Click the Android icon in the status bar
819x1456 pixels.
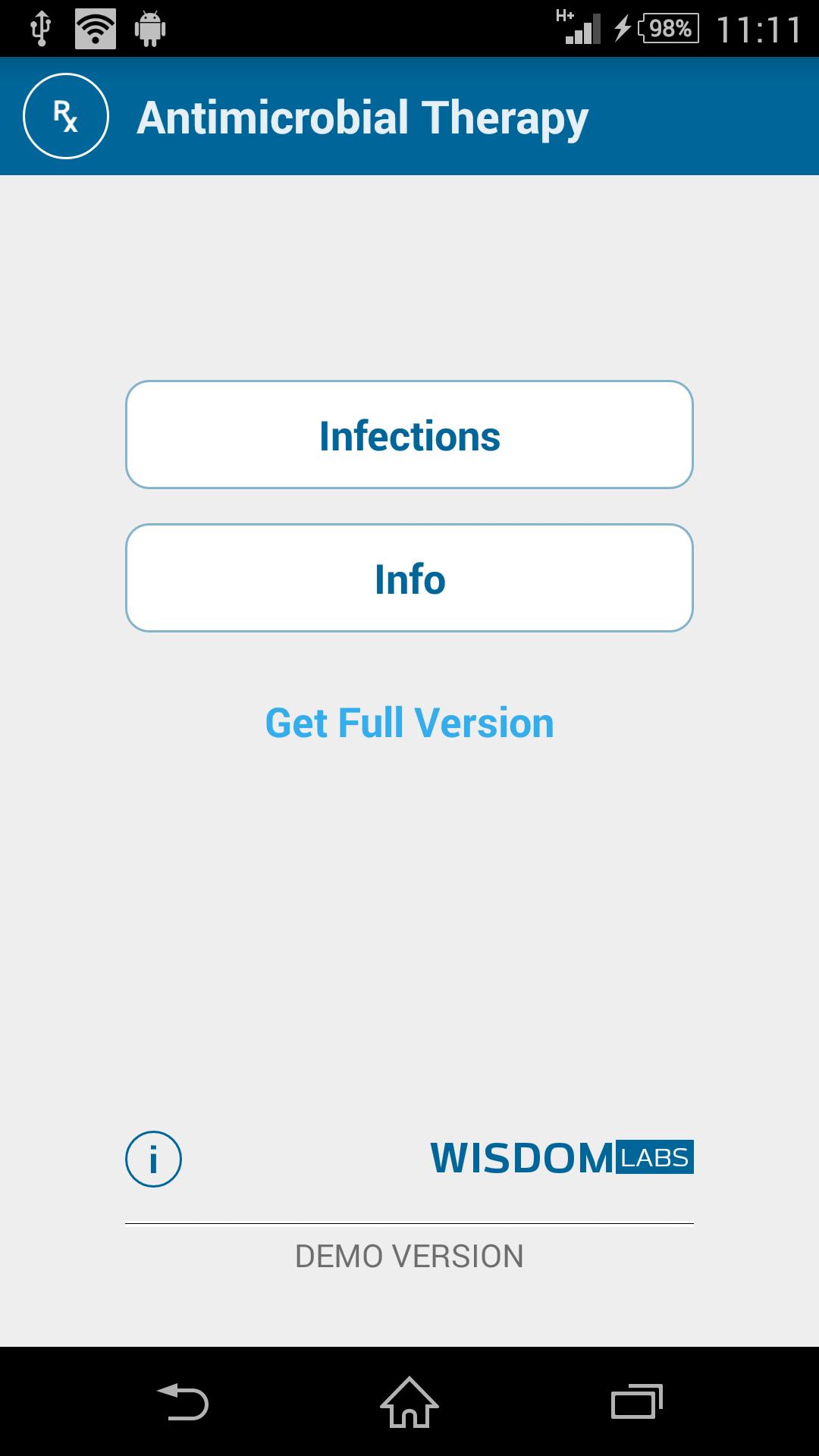point(150,29)
